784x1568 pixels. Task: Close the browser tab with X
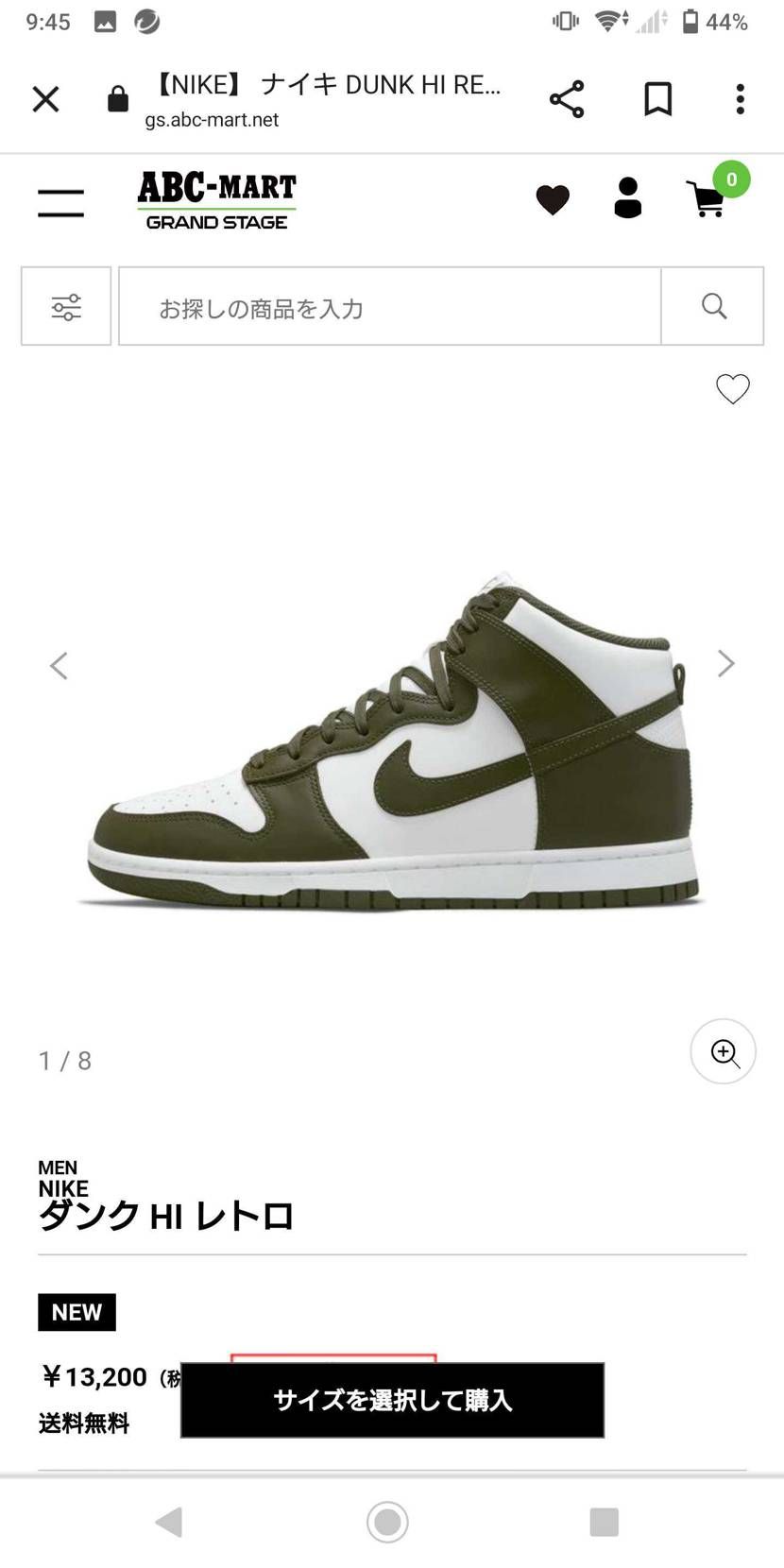[45, 99]
